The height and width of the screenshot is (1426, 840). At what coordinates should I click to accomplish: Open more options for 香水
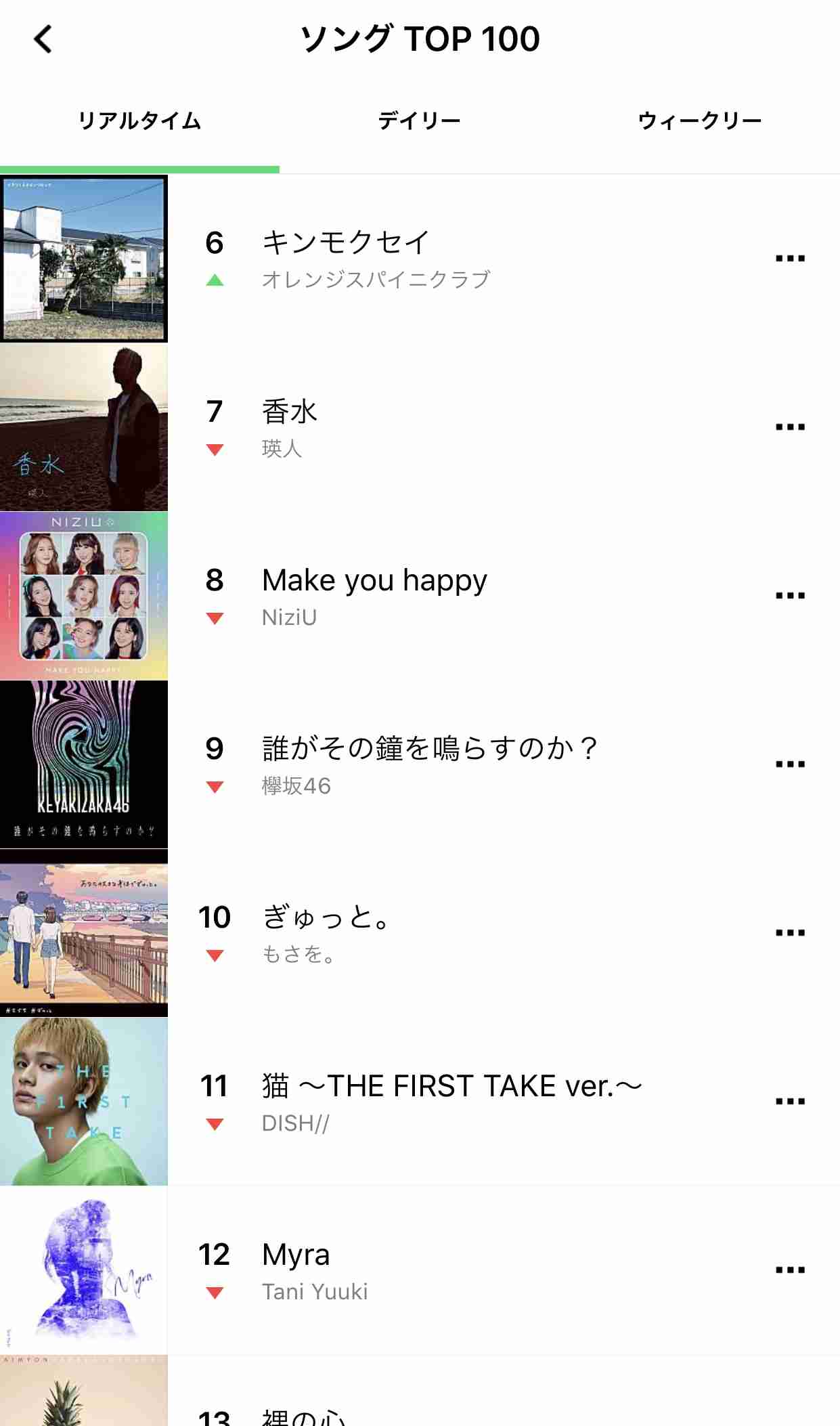tap(790, 427)
